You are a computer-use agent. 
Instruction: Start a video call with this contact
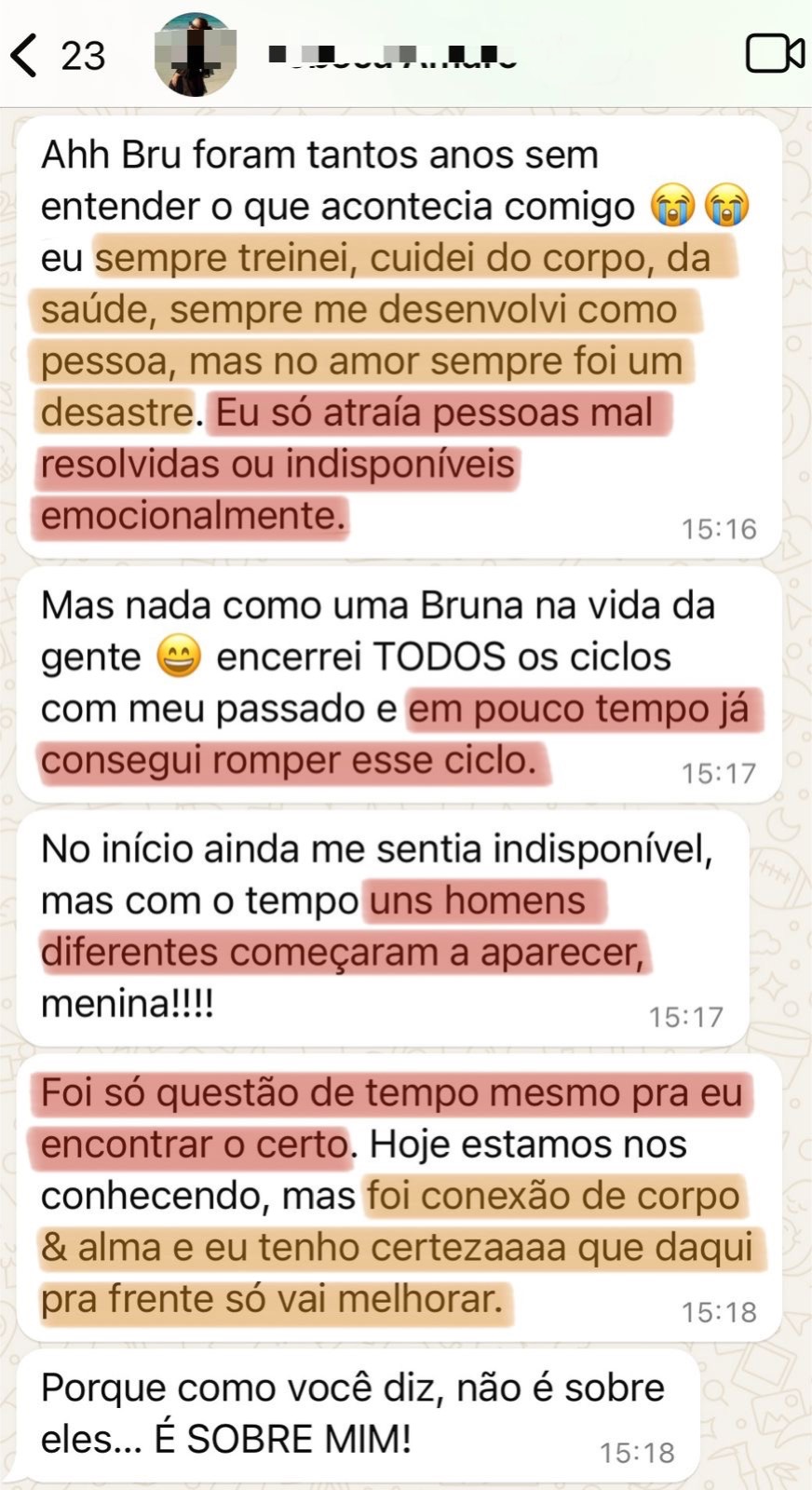[x=774, y=54]
